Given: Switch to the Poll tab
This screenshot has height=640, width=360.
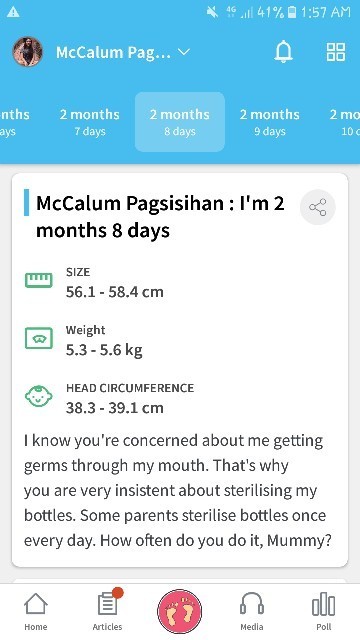Looking at the screenshot, I should coord(324,611).
